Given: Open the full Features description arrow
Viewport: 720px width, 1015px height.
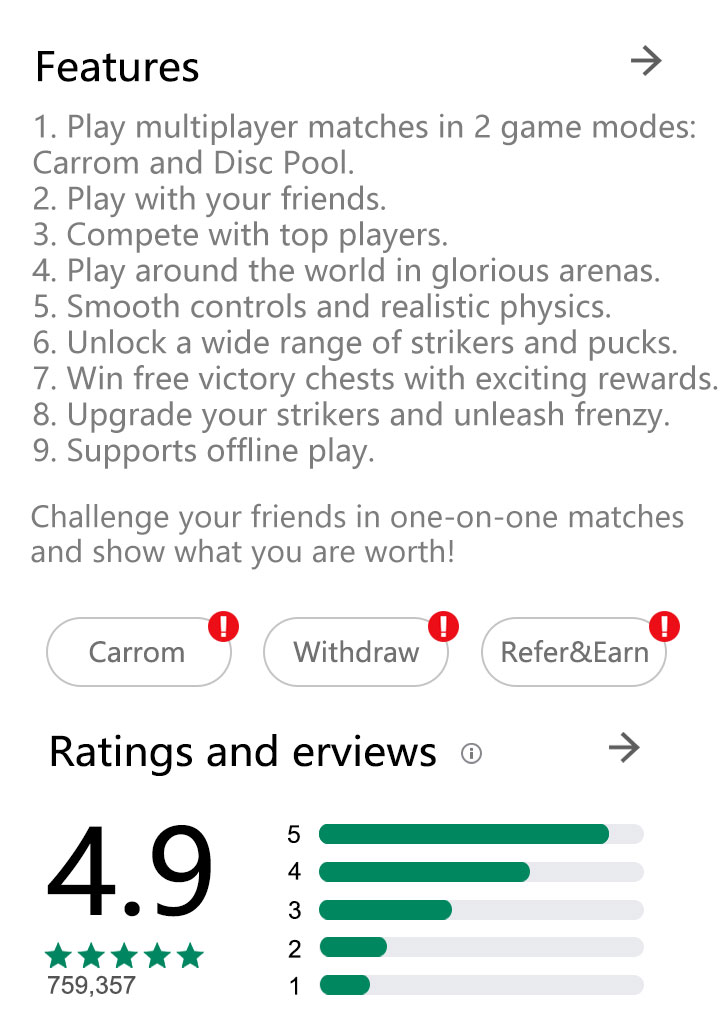Looking at the screenshot, I should [x=646, y=62].
